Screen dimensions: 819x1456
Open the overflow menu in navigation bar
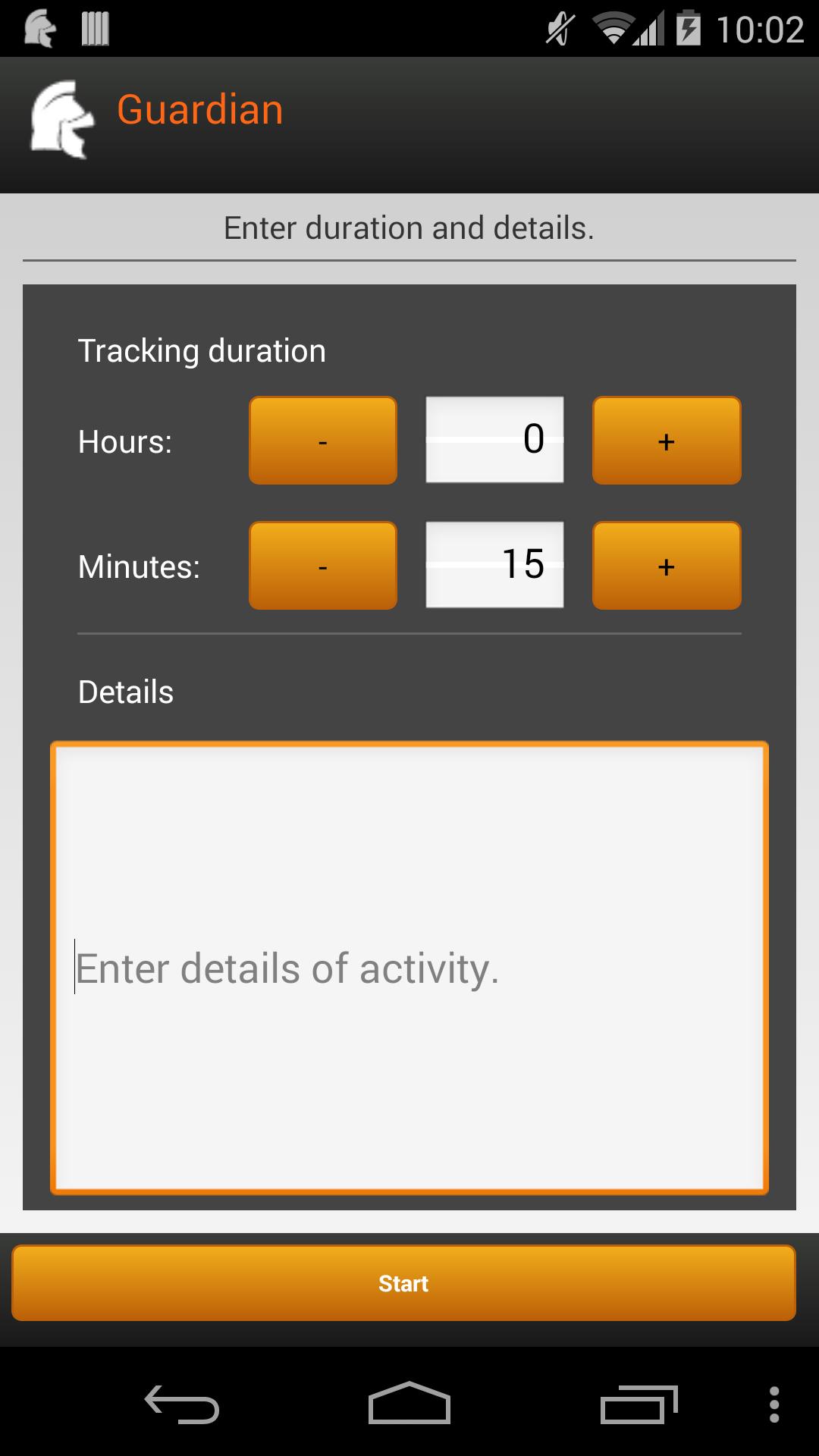click(773, 1404)
